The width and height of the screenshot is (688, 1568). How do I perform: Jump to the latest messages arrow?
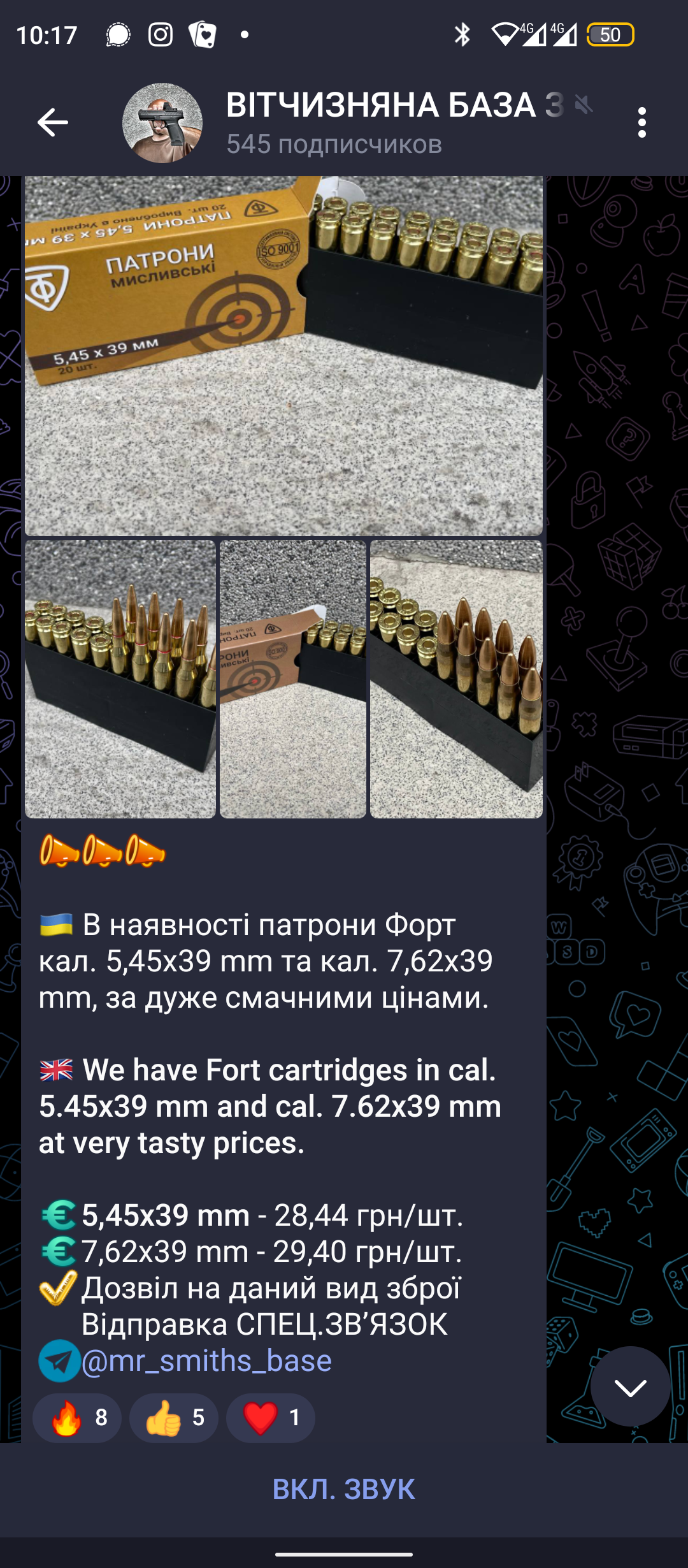[630, 1386]
